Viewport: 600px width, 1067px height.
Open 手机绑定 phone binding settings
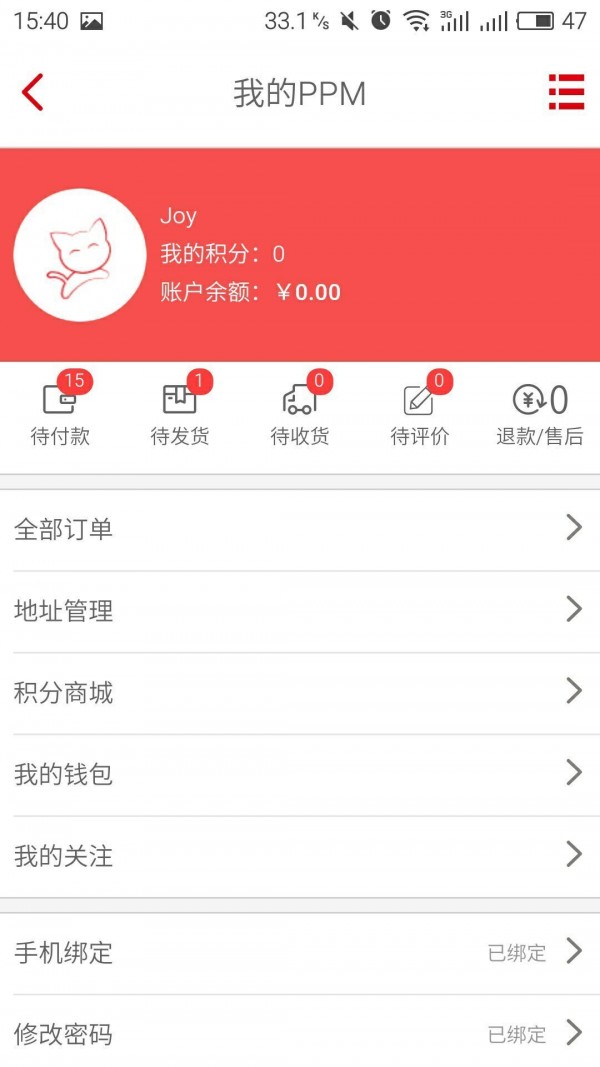tap(300, 952)
